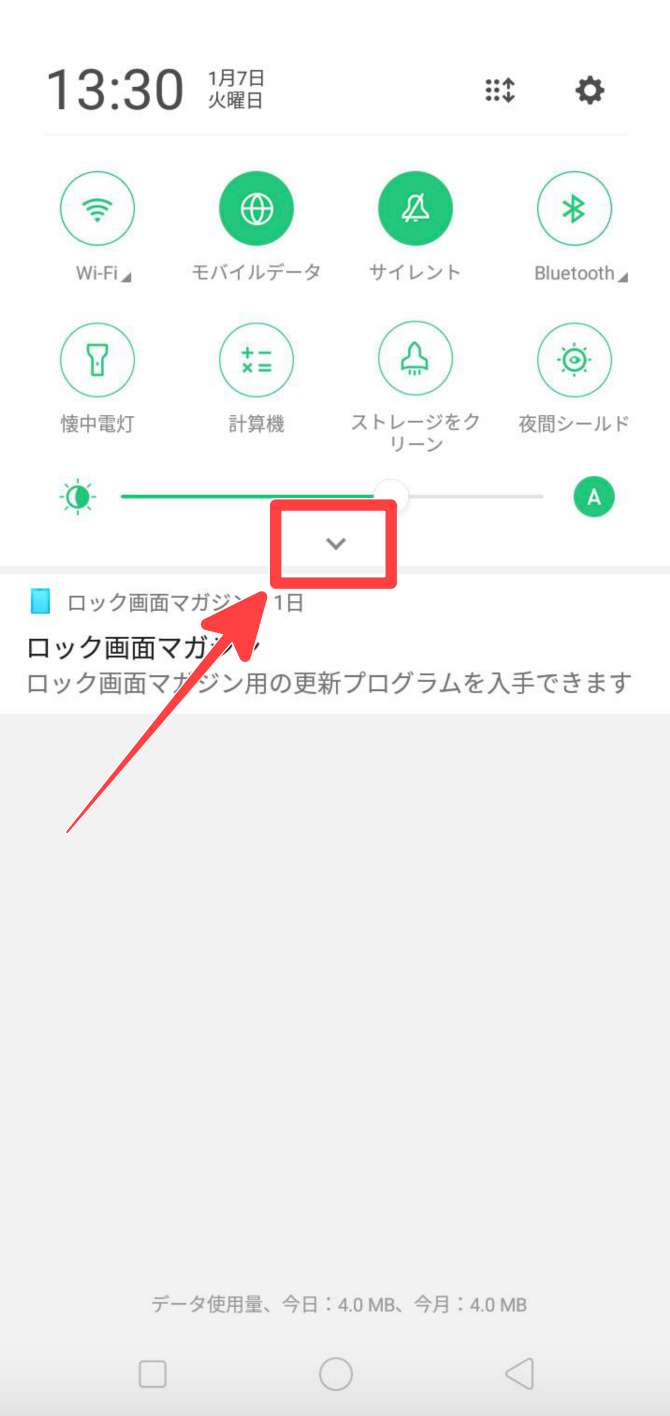Turn on the 懐中電灯 flashlight
The image size is (670, 1416).
click(x=97, y=360)
